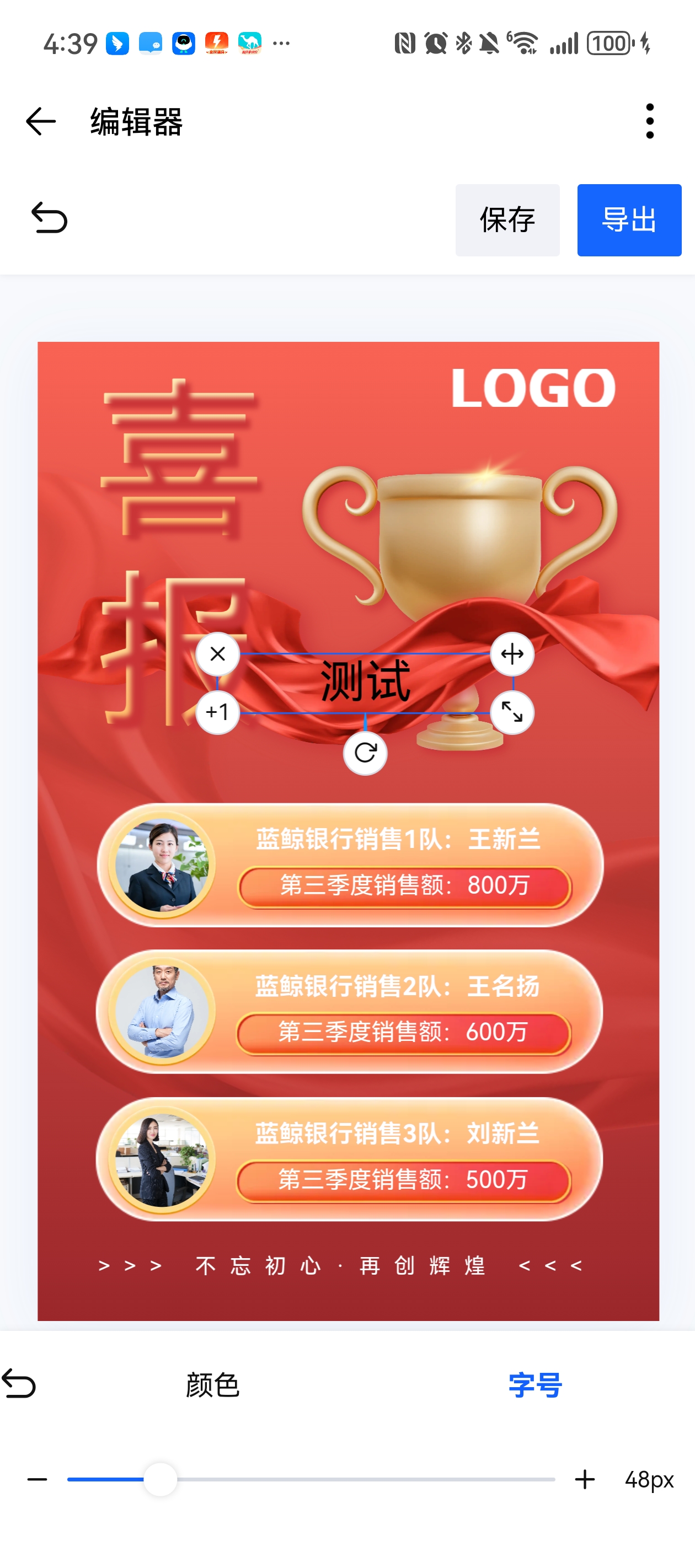Screen dimensions: 695x1568
Task: Switch to the 颜色 tab
Action: pos(212,1385)
